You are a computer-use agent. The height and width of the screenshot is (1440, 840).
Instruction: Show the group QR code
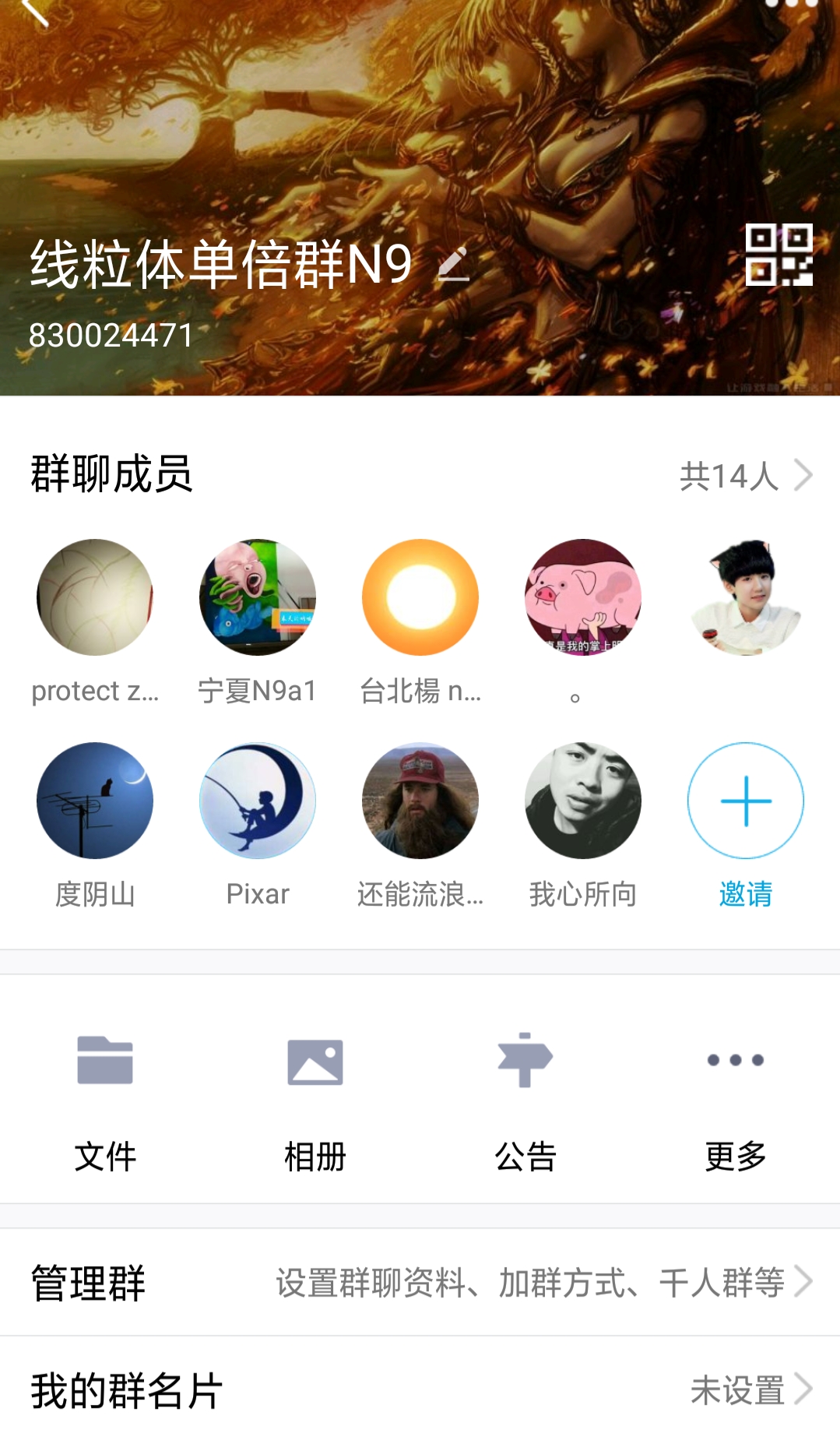[x=778, y=255]
